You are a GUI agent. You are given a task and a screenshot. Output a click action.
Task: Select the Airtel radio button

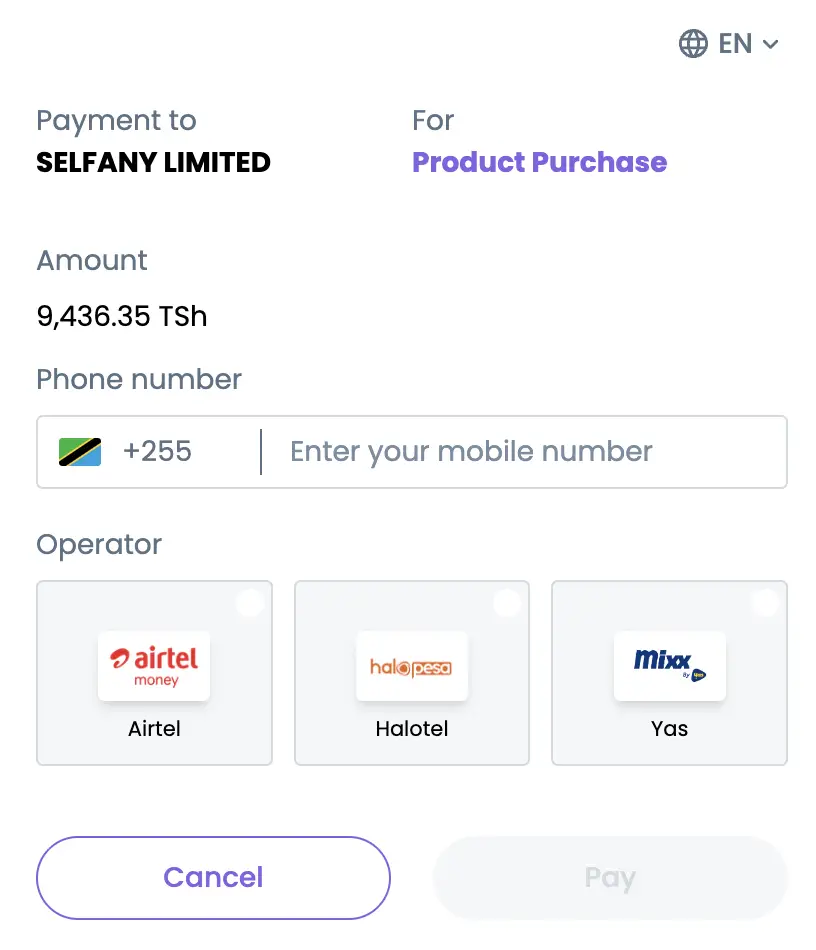249,602
